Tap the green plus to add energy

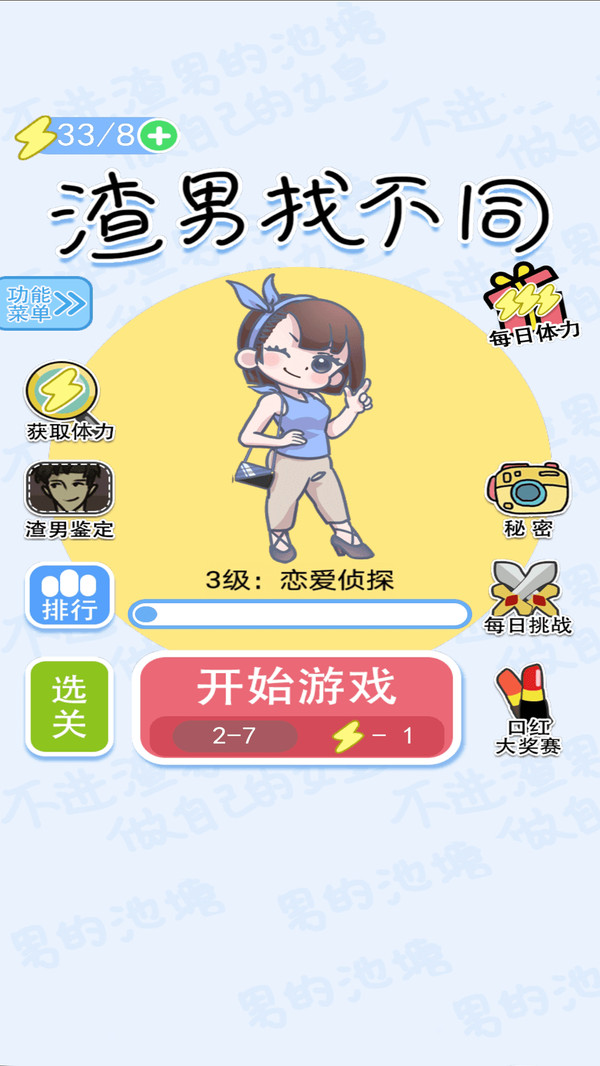point(158,135)
